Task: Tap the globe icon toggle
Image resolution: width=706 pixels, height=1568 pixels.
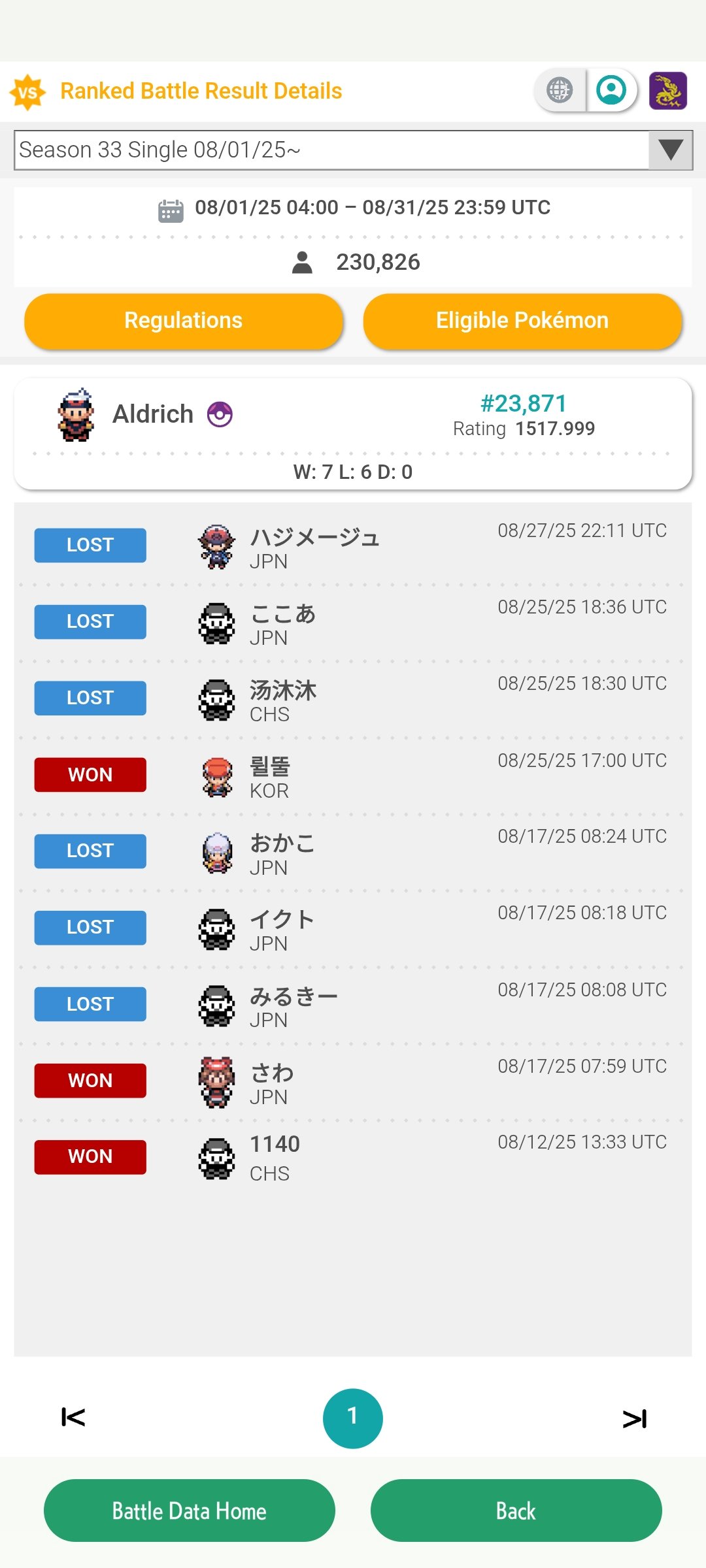Action: [560, 90]
